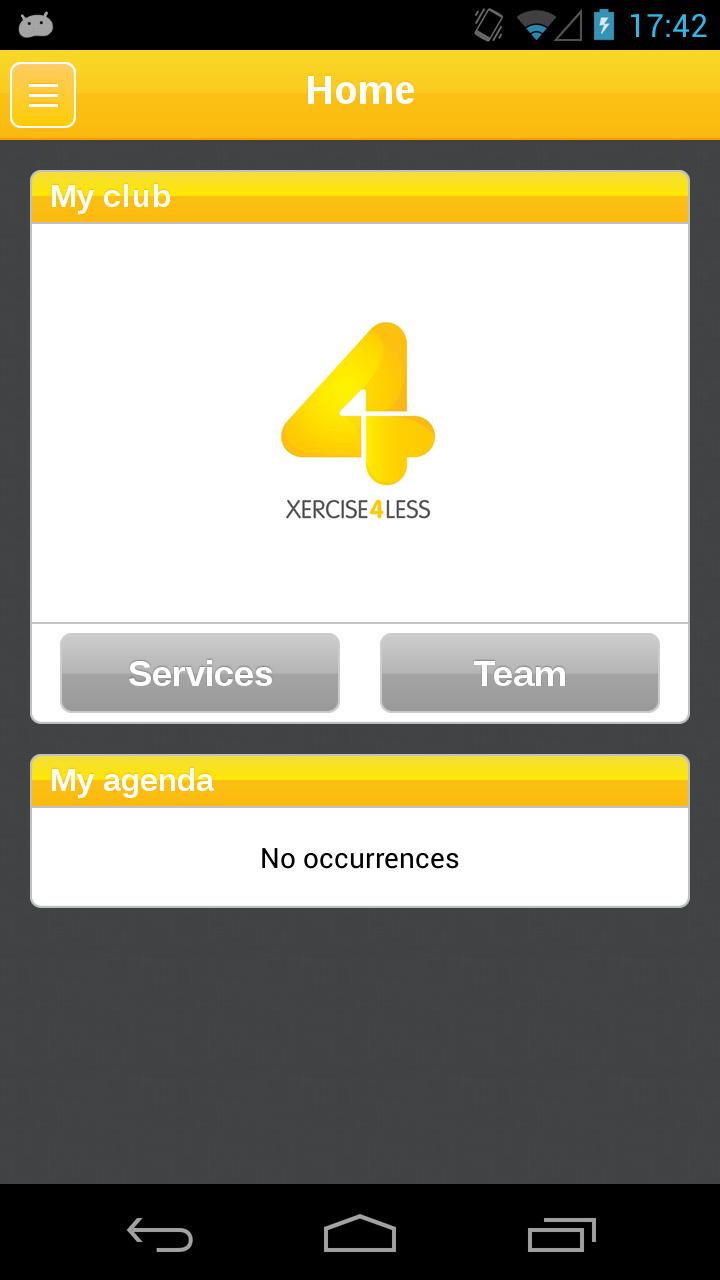
Task: Open recent apps from the navigation bar
Action: pos(561,1237)
